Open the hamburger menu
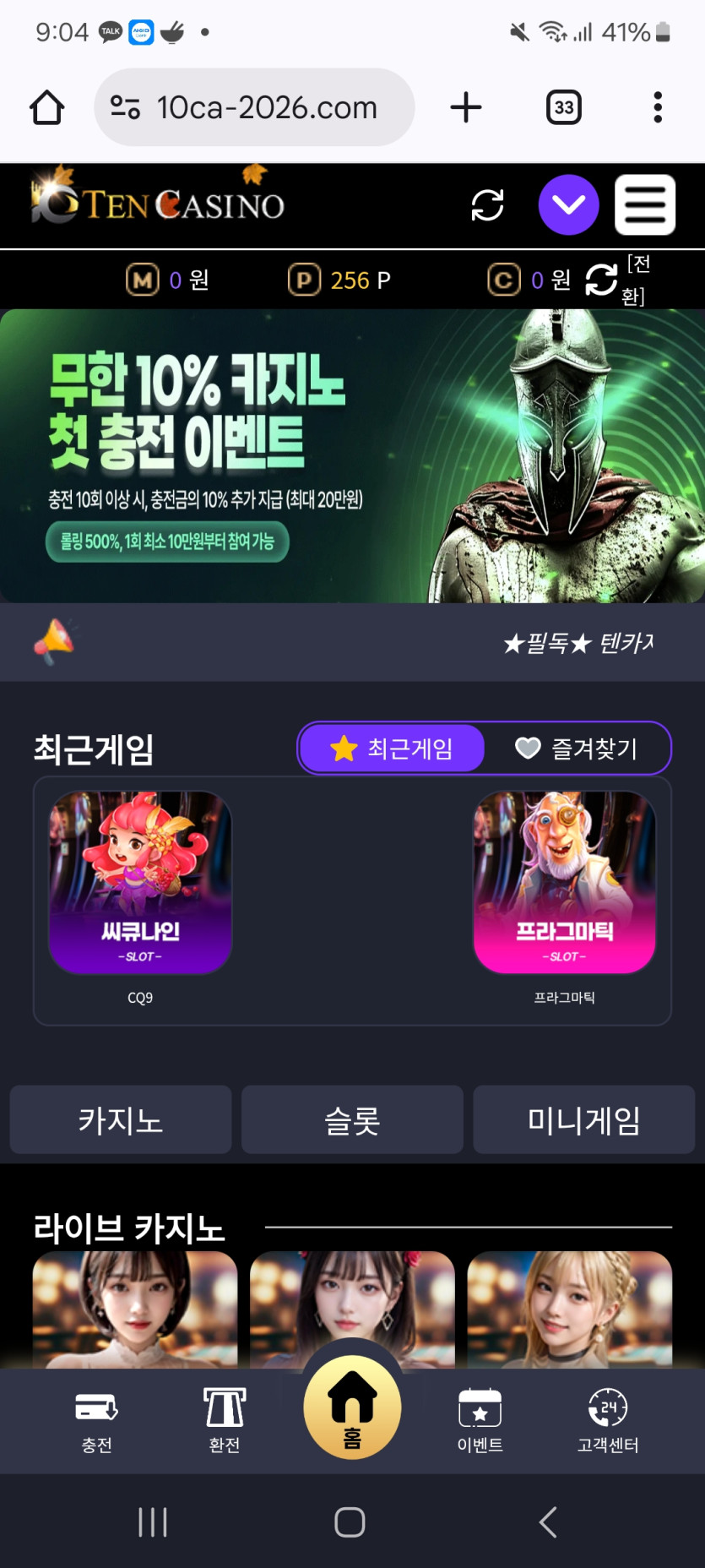The height and width of the screenshot is (1568, 705). [645, 204]
